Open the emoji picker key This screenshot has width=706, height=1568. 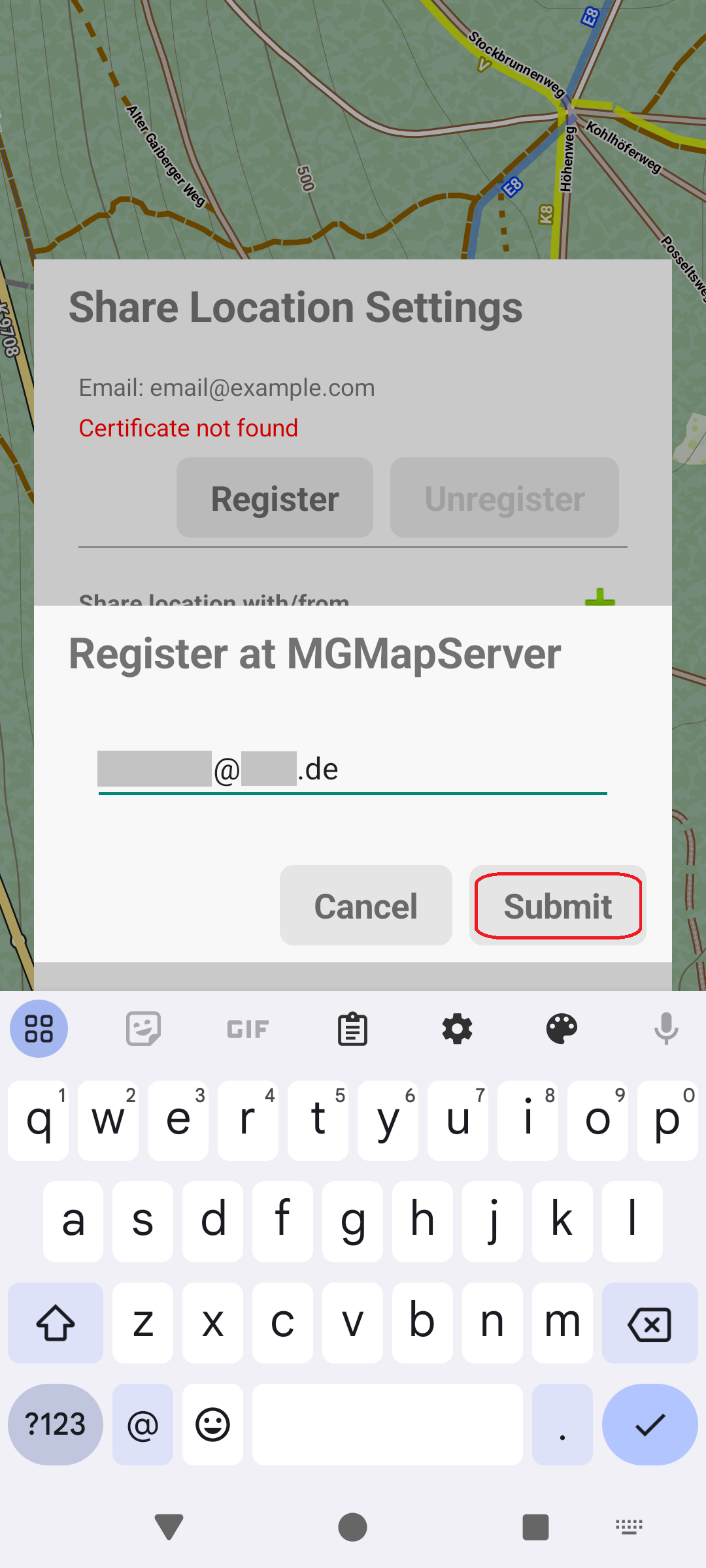click(x=212, y=1424)
